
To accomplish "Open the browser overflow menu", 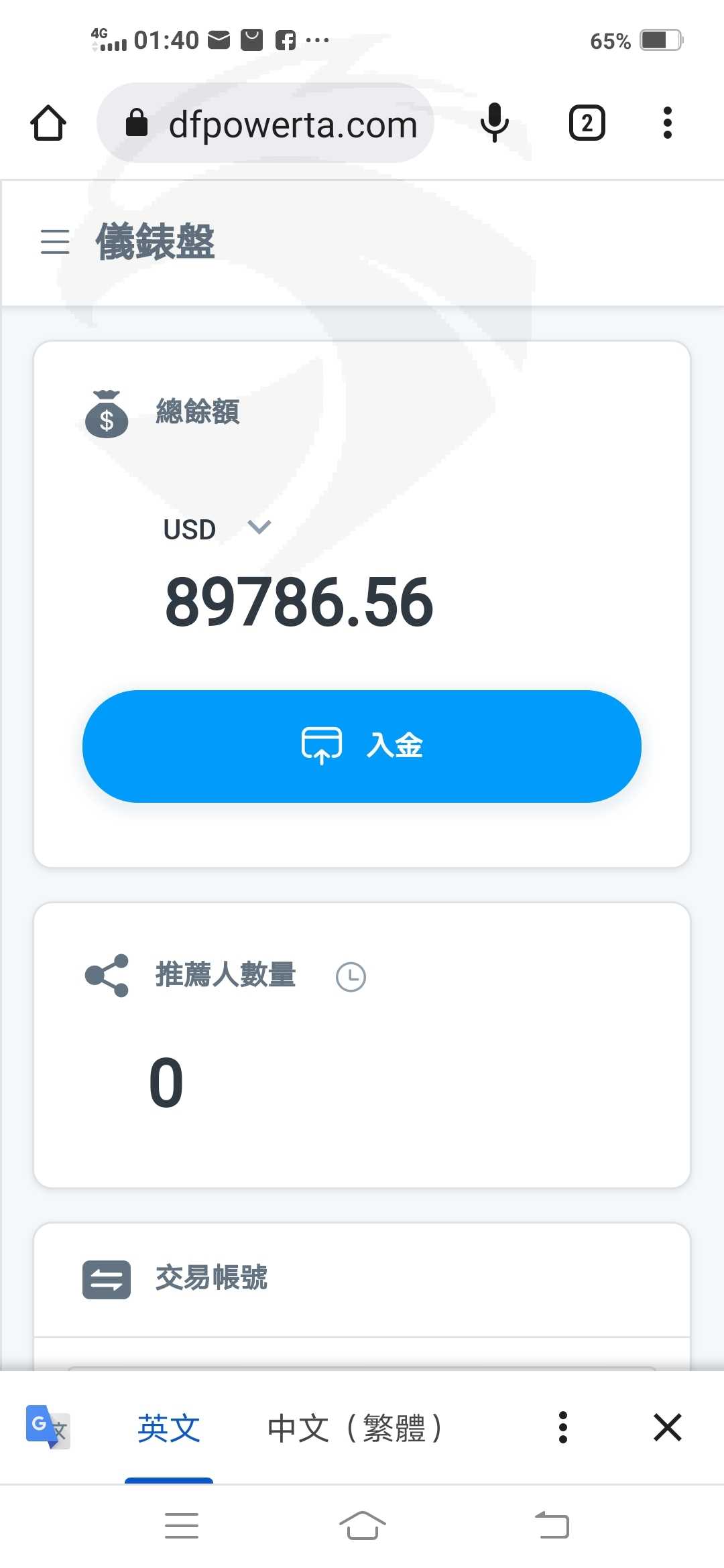I will pos(667,123).
